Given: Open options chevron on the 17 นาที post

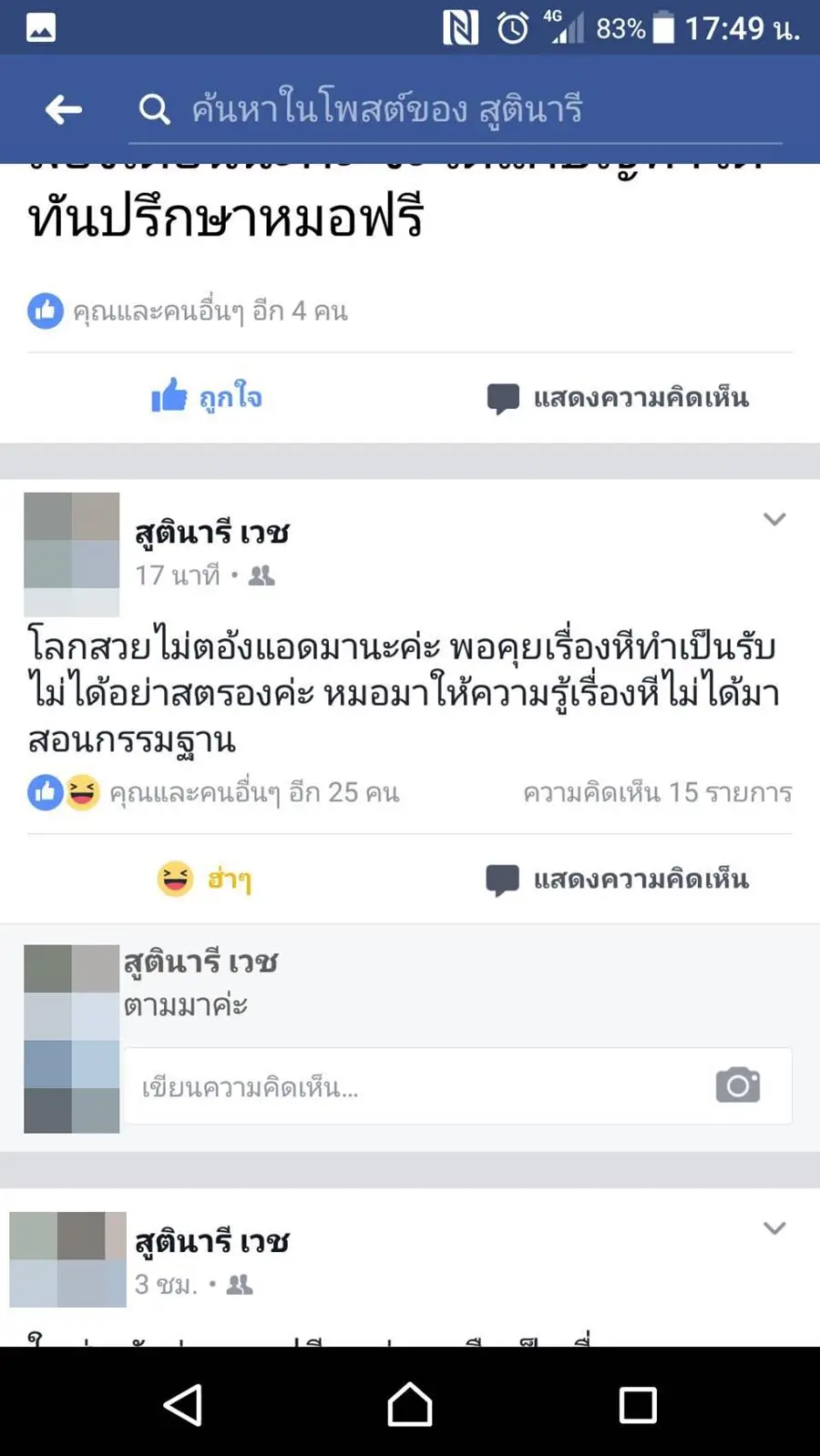Looking at the screenshot, I should (774, 519).
